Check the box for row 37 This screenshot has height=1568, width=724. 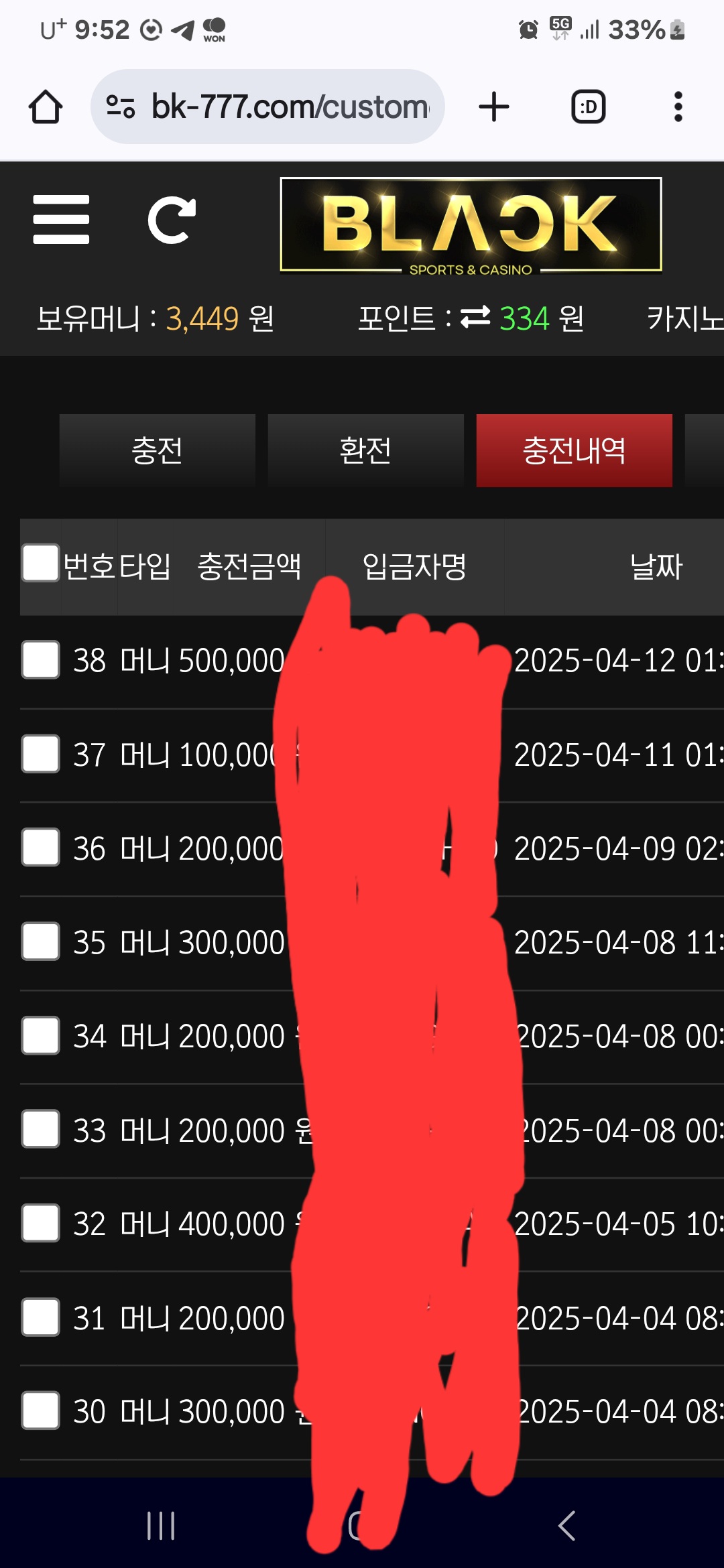click(40, 754)
